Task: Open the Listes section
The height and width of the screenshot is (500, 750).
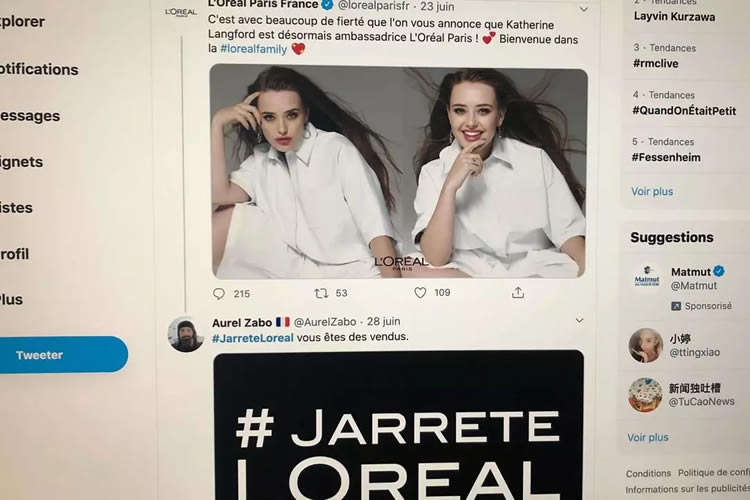Action: coord(17,207)
